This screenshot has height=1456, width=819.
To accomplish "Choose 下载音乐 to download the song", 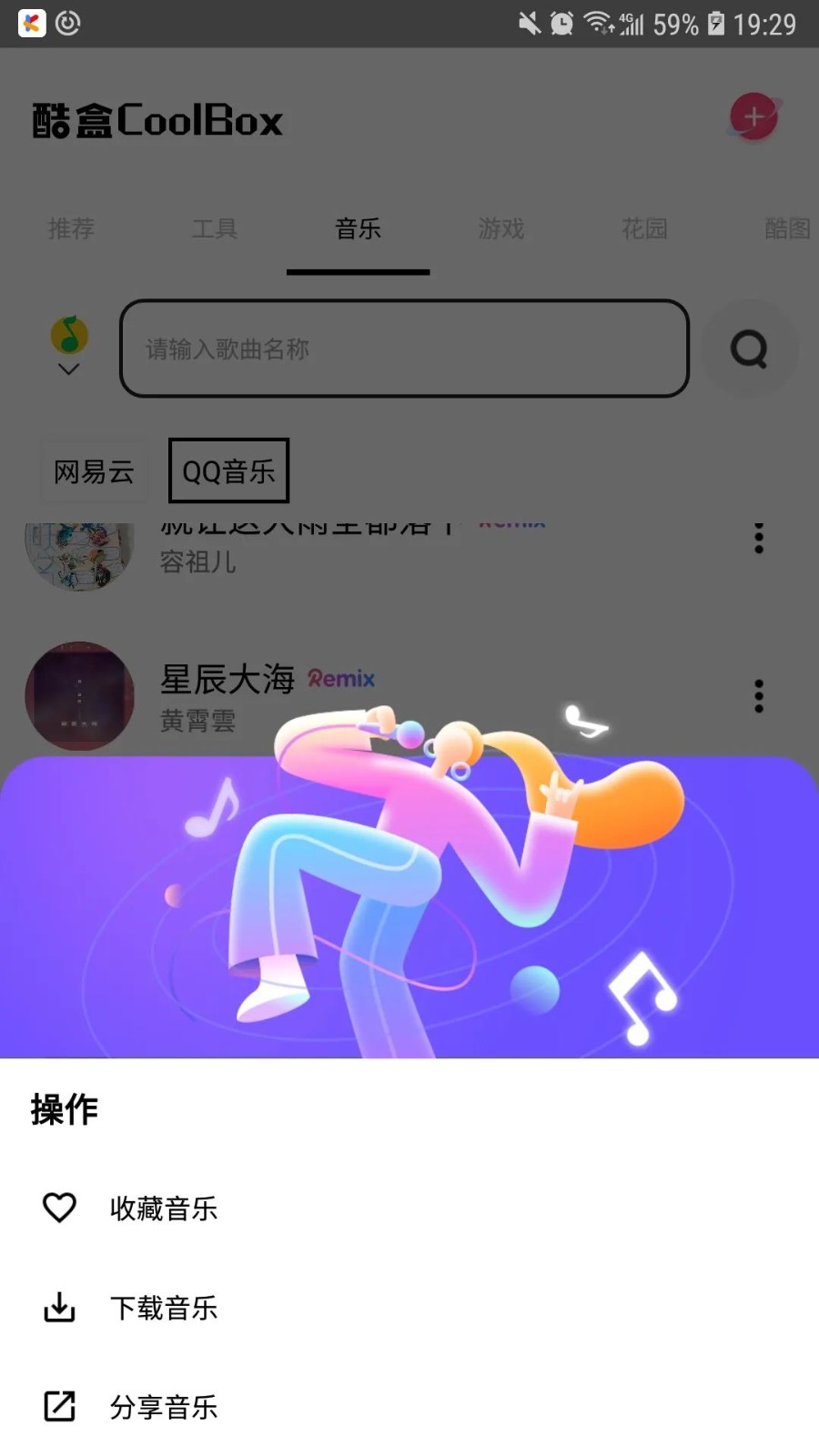I will pos(164,1308).
